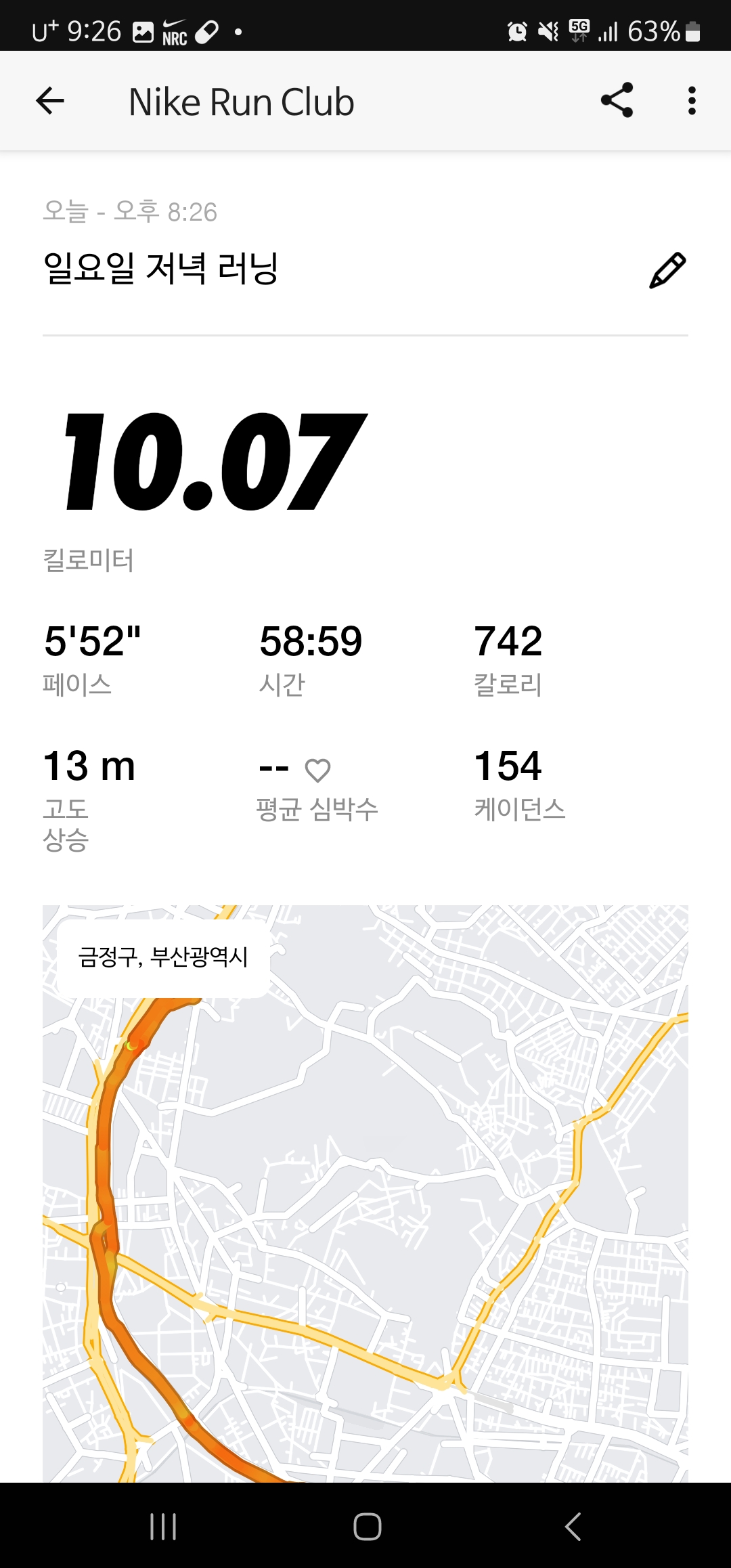Viewport: 731px width, 1568px height.
Task: Go back using the app bar arrow
Action: pyautogui.click(x=50, y=102)
